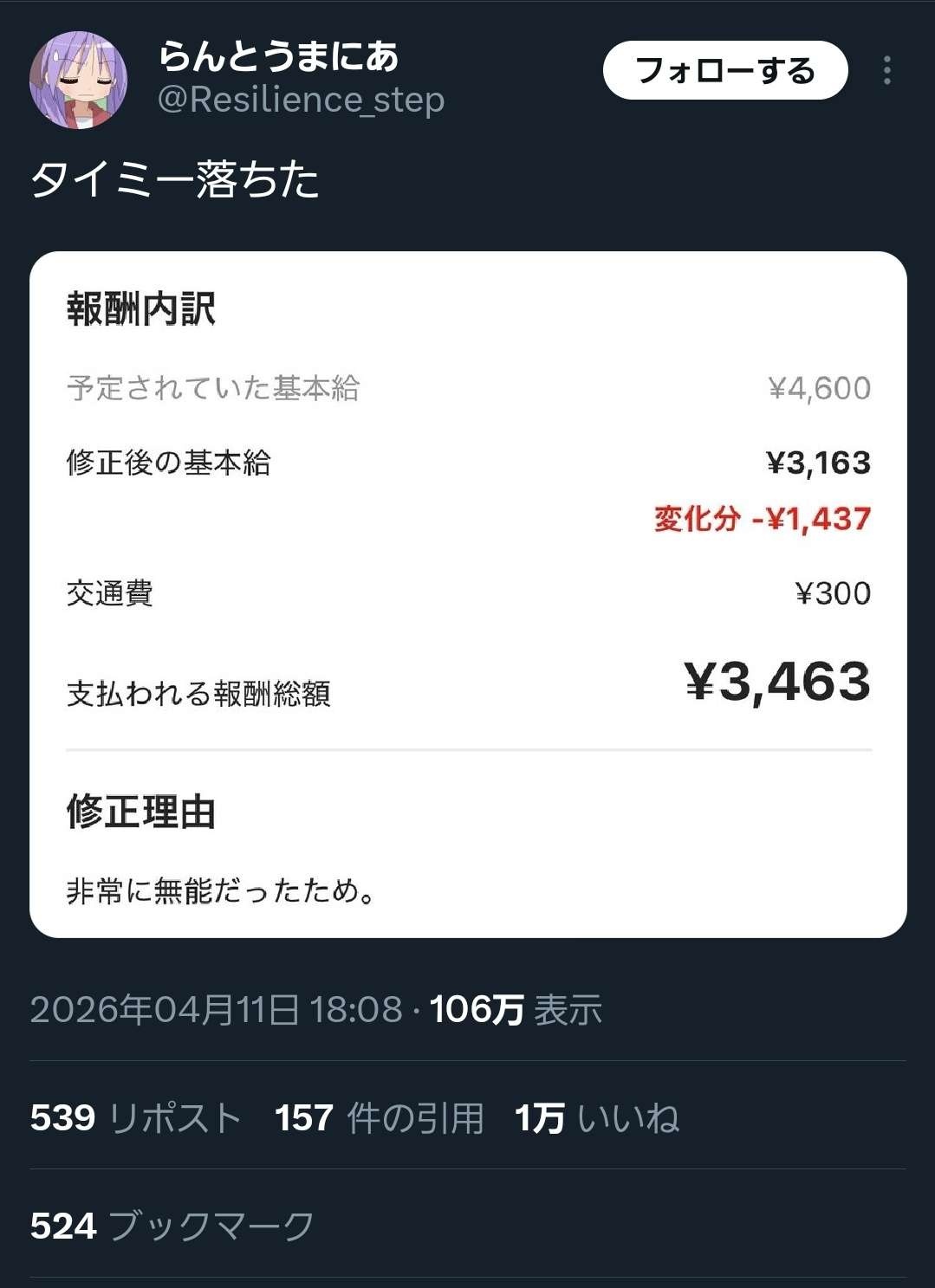Open the three-dot overflow menu

[x=886, y=70]
